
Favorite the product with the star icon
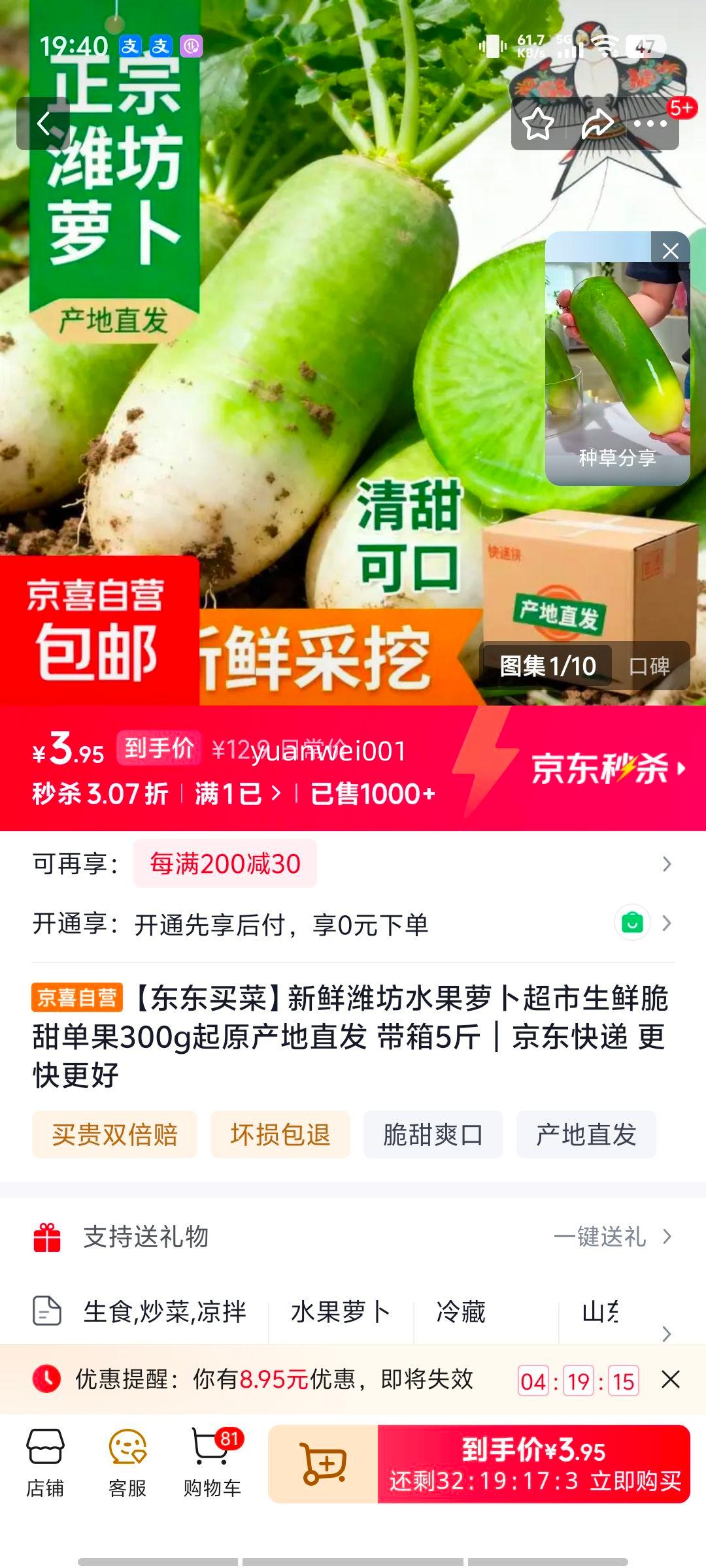pos(537,124)
